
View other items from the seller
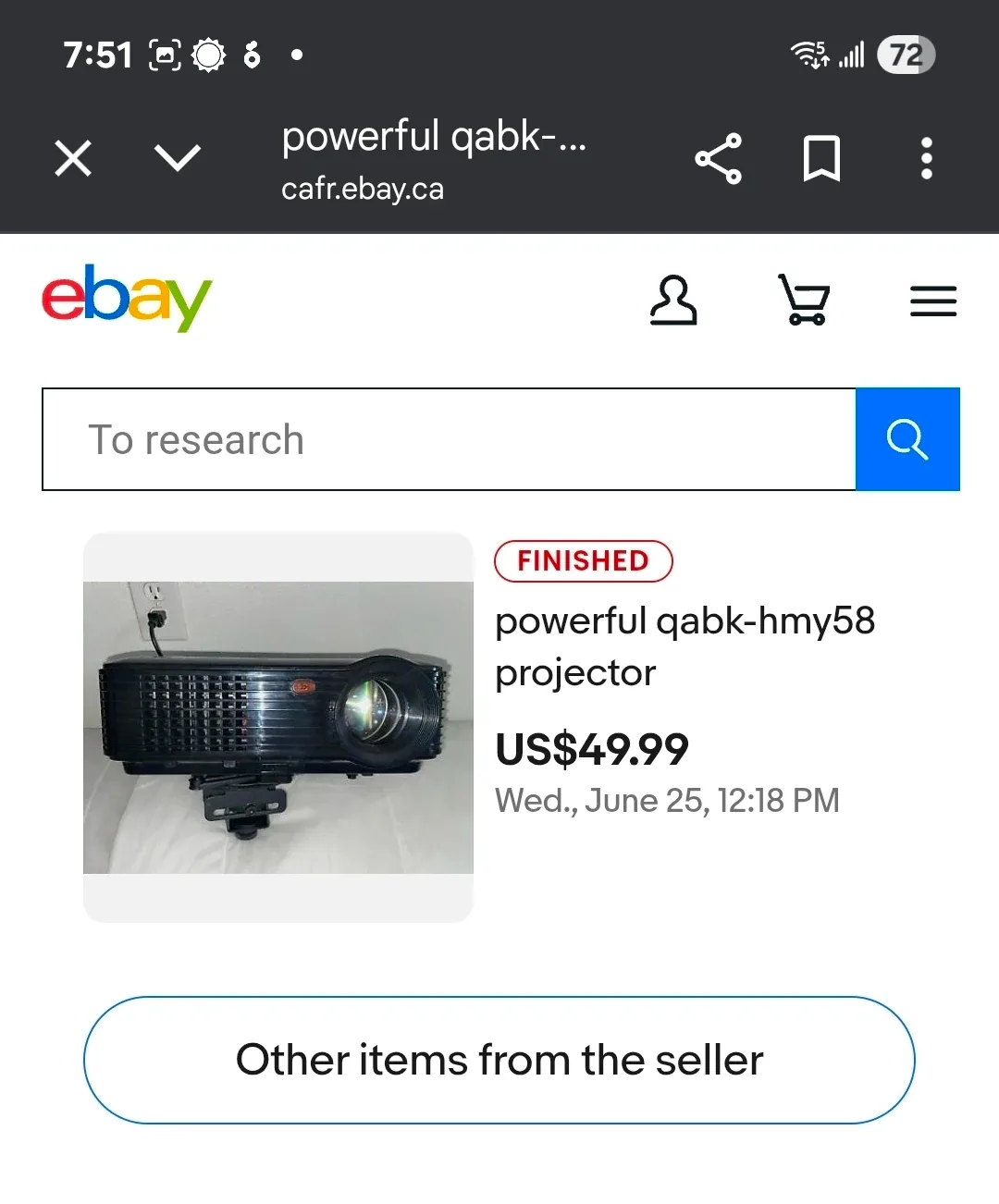point(499,1061)
